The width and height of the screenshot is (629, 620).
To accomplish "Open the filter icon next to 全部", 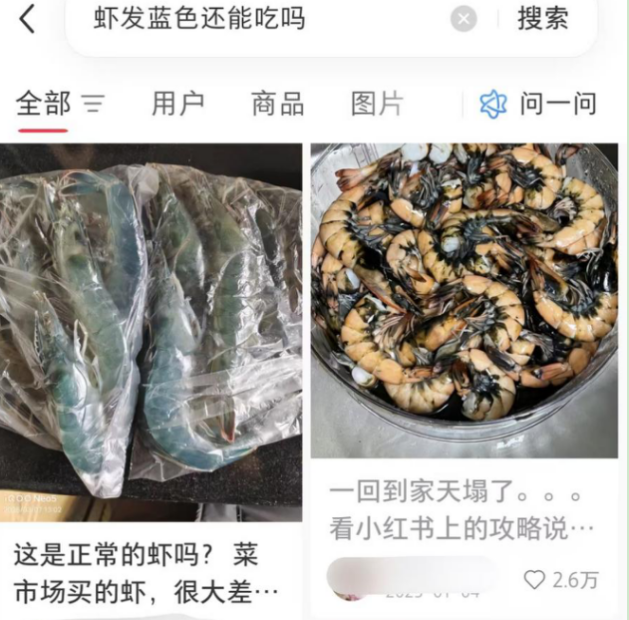I will coord(93,104).
